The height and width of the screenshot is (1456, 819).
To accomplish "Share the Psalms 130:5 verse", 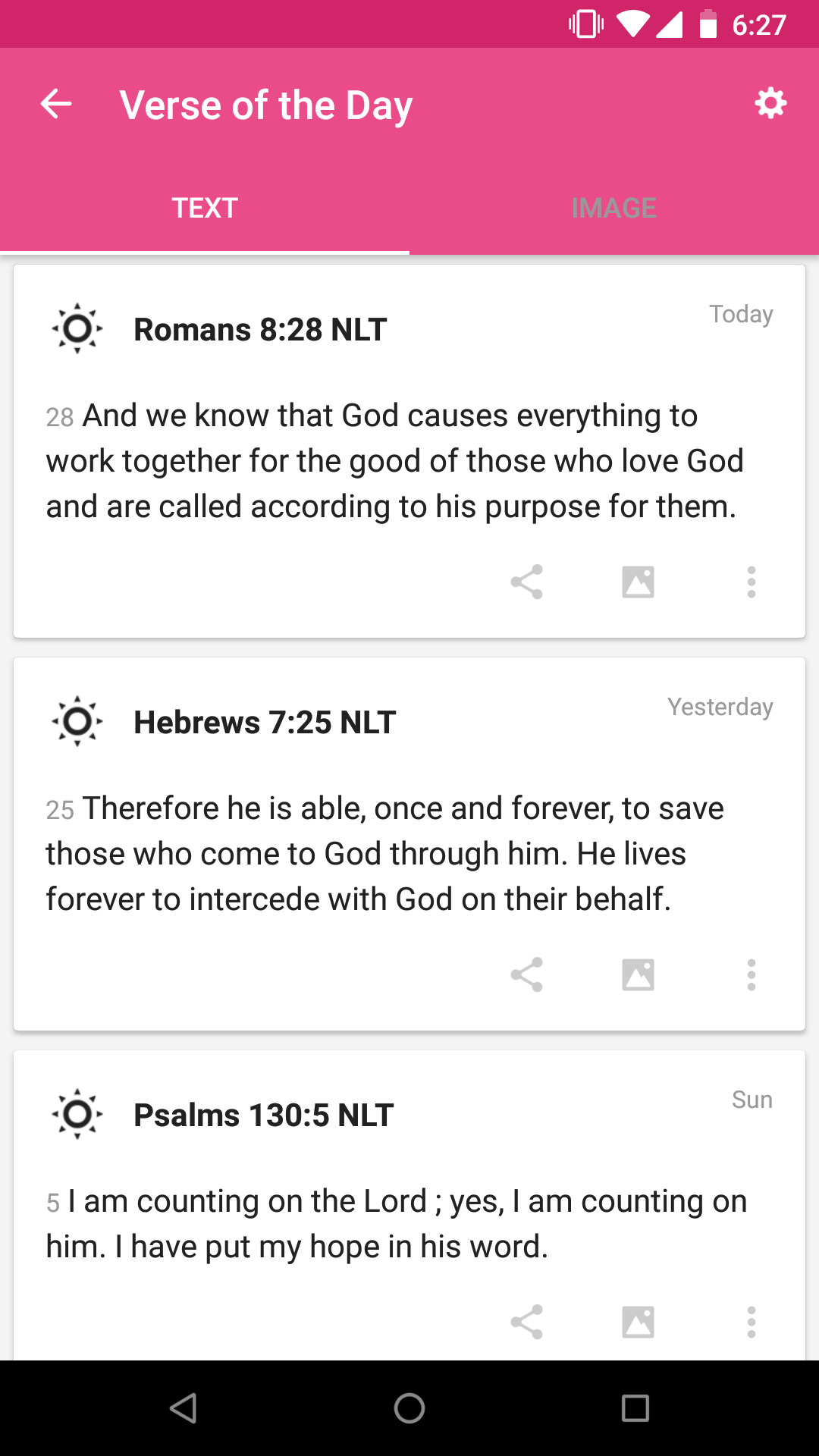I will [527, 1323].
